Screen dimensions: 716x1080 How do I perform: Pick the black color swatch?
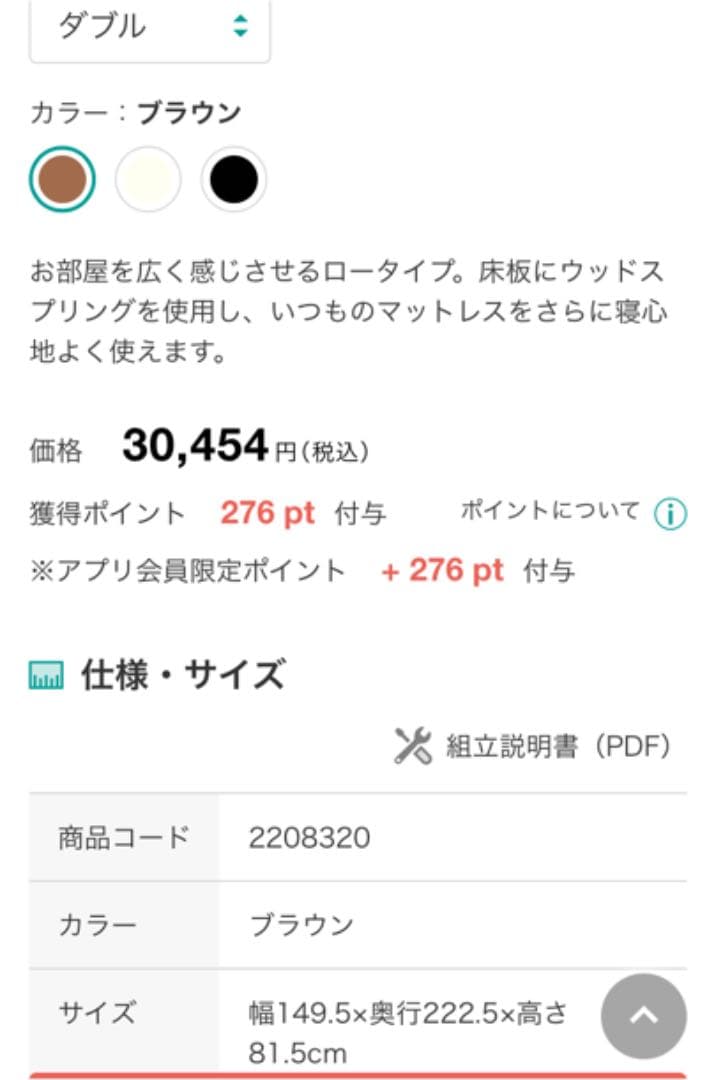[x=234, y=179]
